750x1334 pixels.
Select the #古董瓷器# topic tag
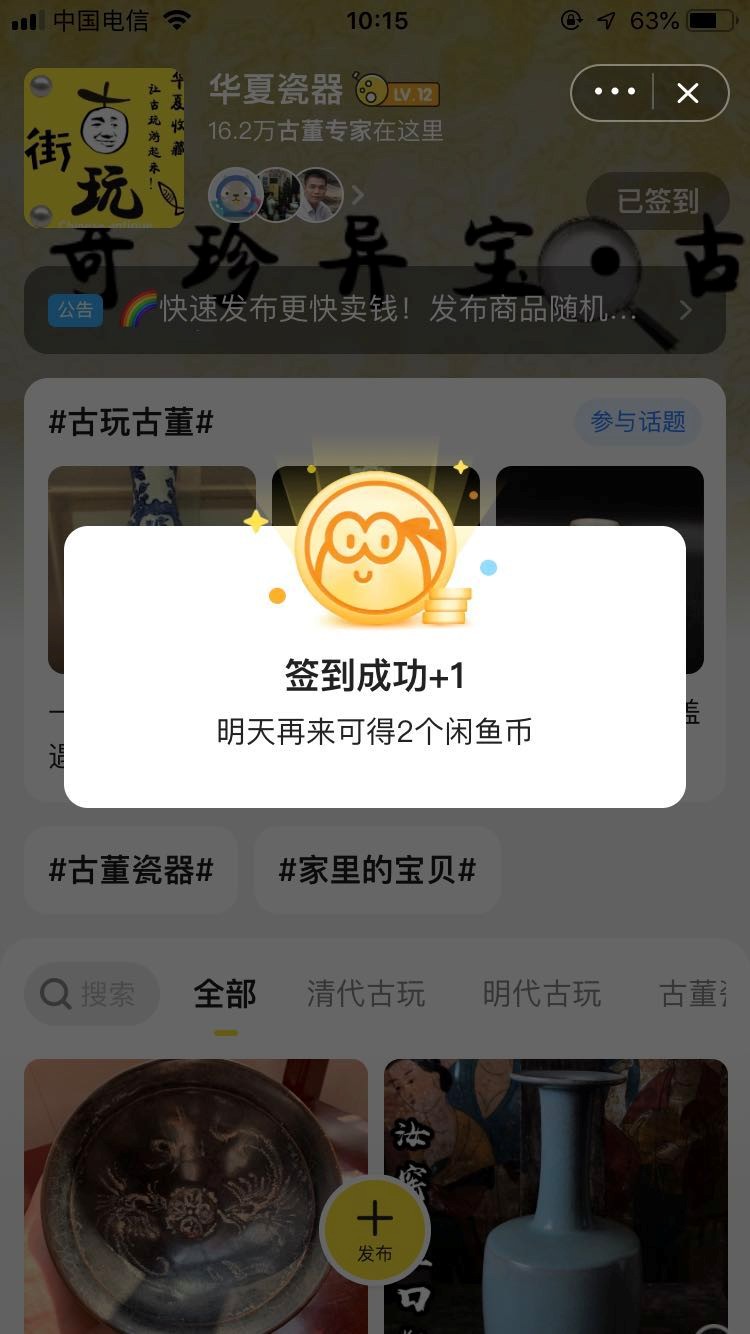130,870
